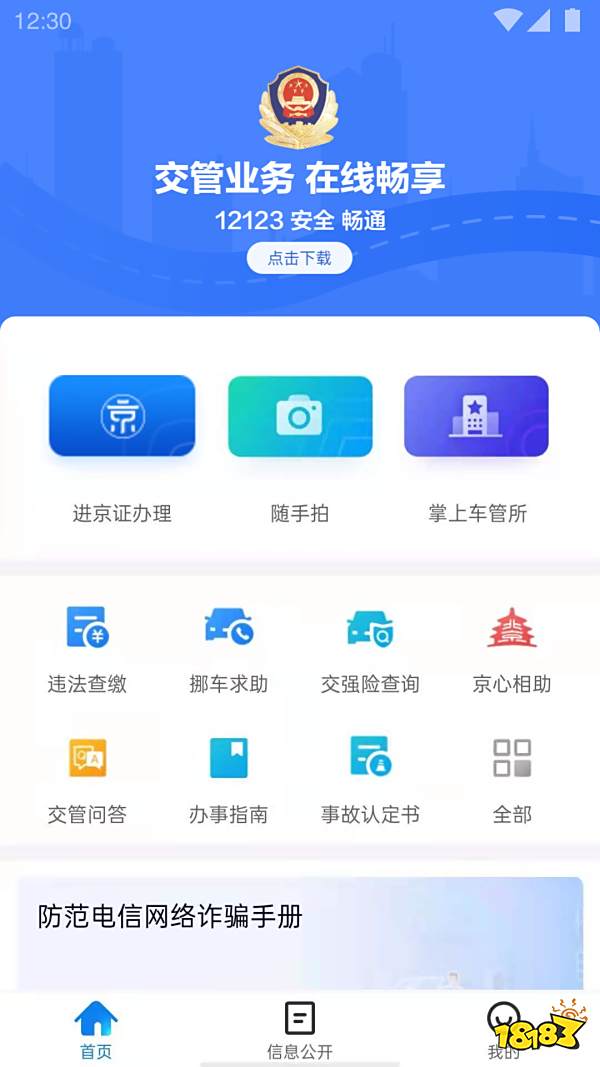The height and width of the screenshot is (1067, 600).
Task: Go to the 我的 tab
Action: click(x=503, y=1030)
